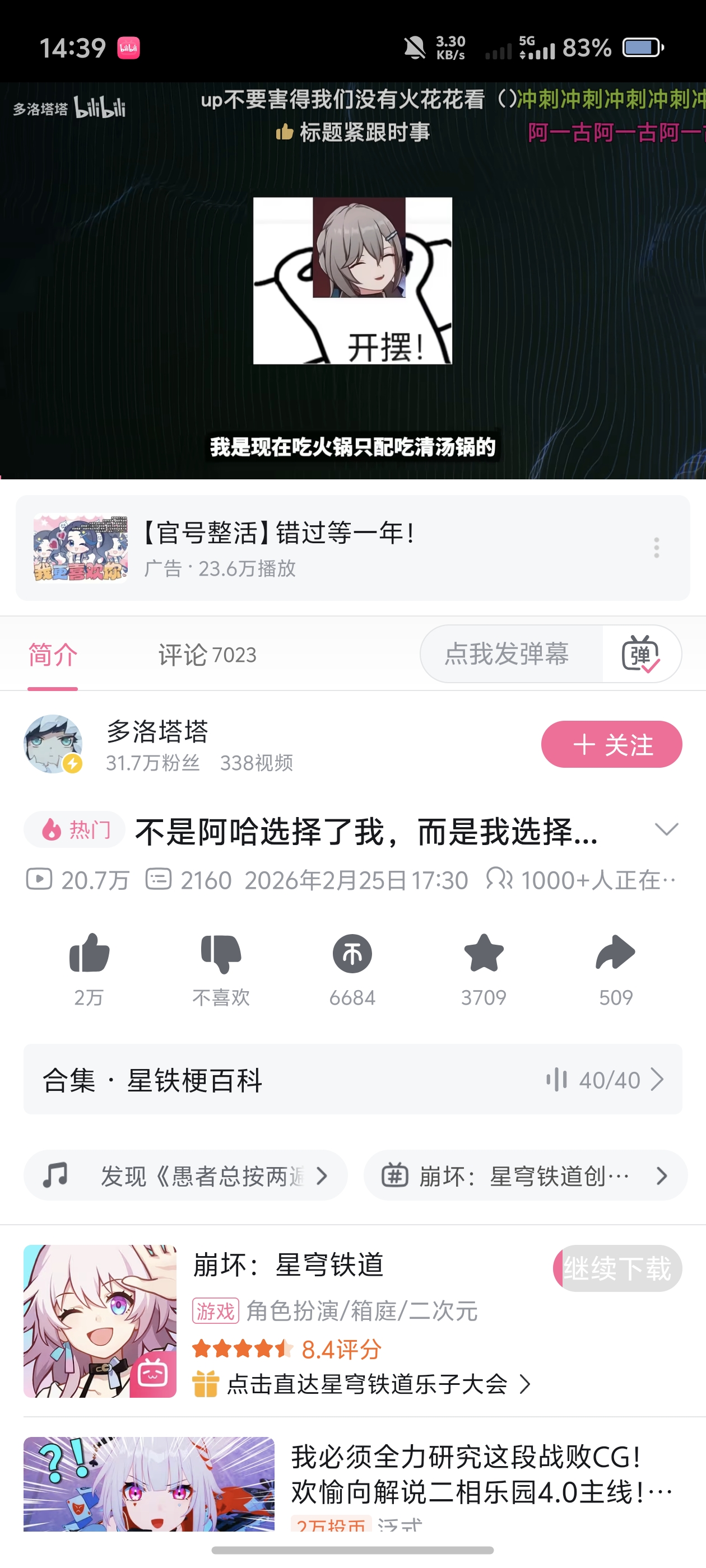706x1568 pixels.
Task: Share this video
Action: click(615, 953)
